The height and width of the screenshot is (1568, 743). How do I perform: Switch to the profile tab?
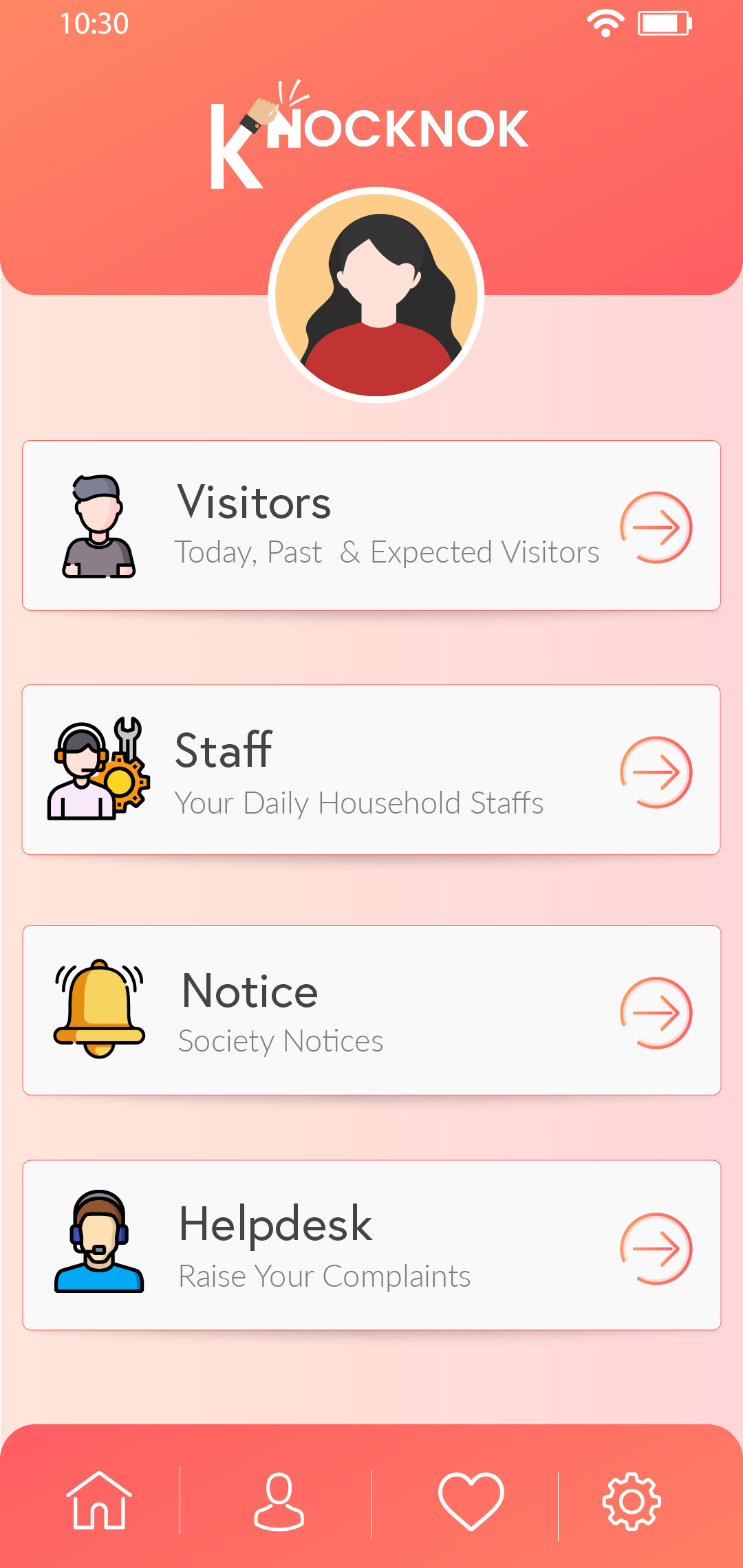279,1501
